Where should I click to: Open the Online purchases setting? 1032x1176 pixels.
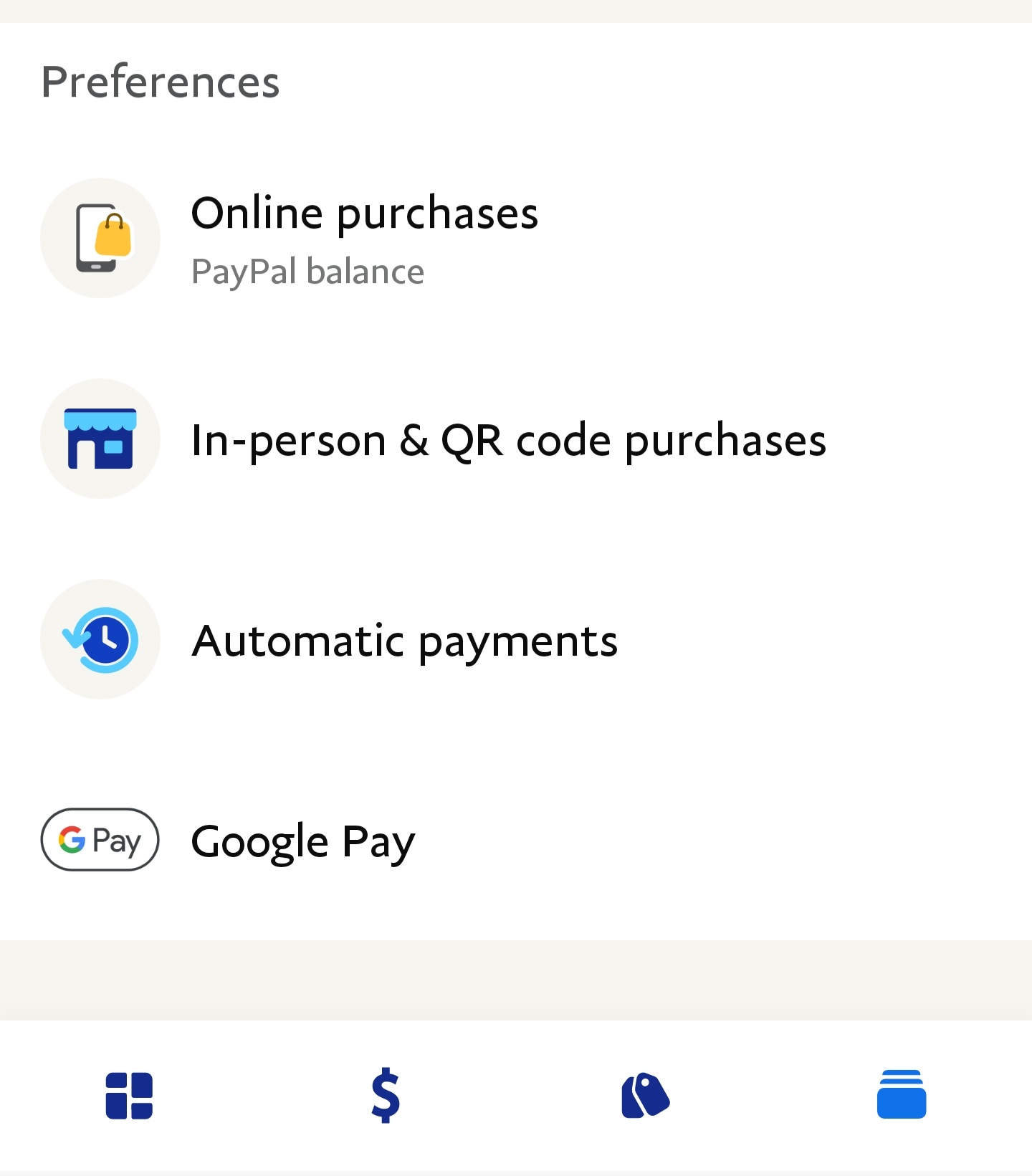pyautogui.click(x=365, y=212)
